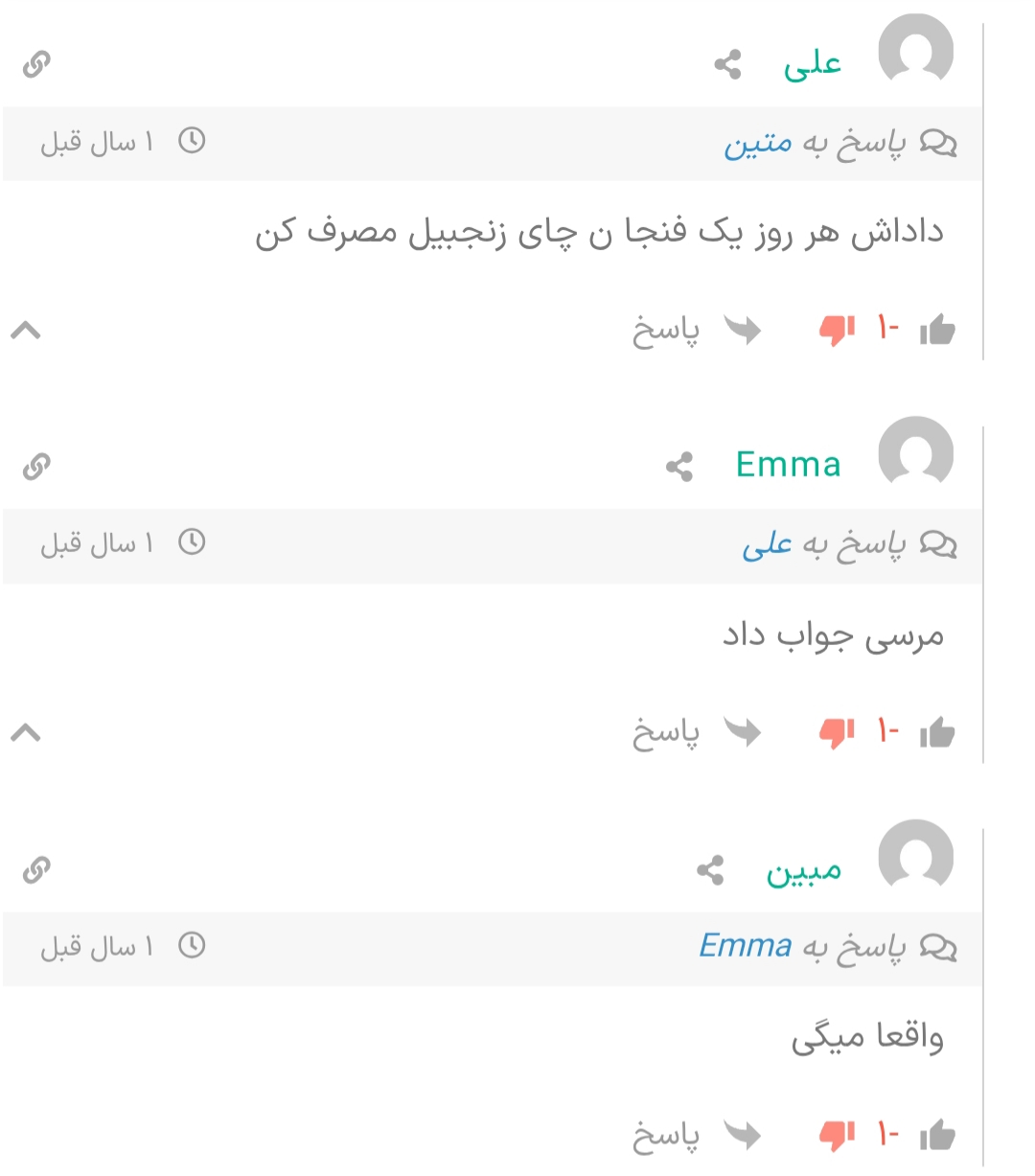Copy link to مبین's comment
This screenshot has height=1176, width=1035.
click(36, 870)
